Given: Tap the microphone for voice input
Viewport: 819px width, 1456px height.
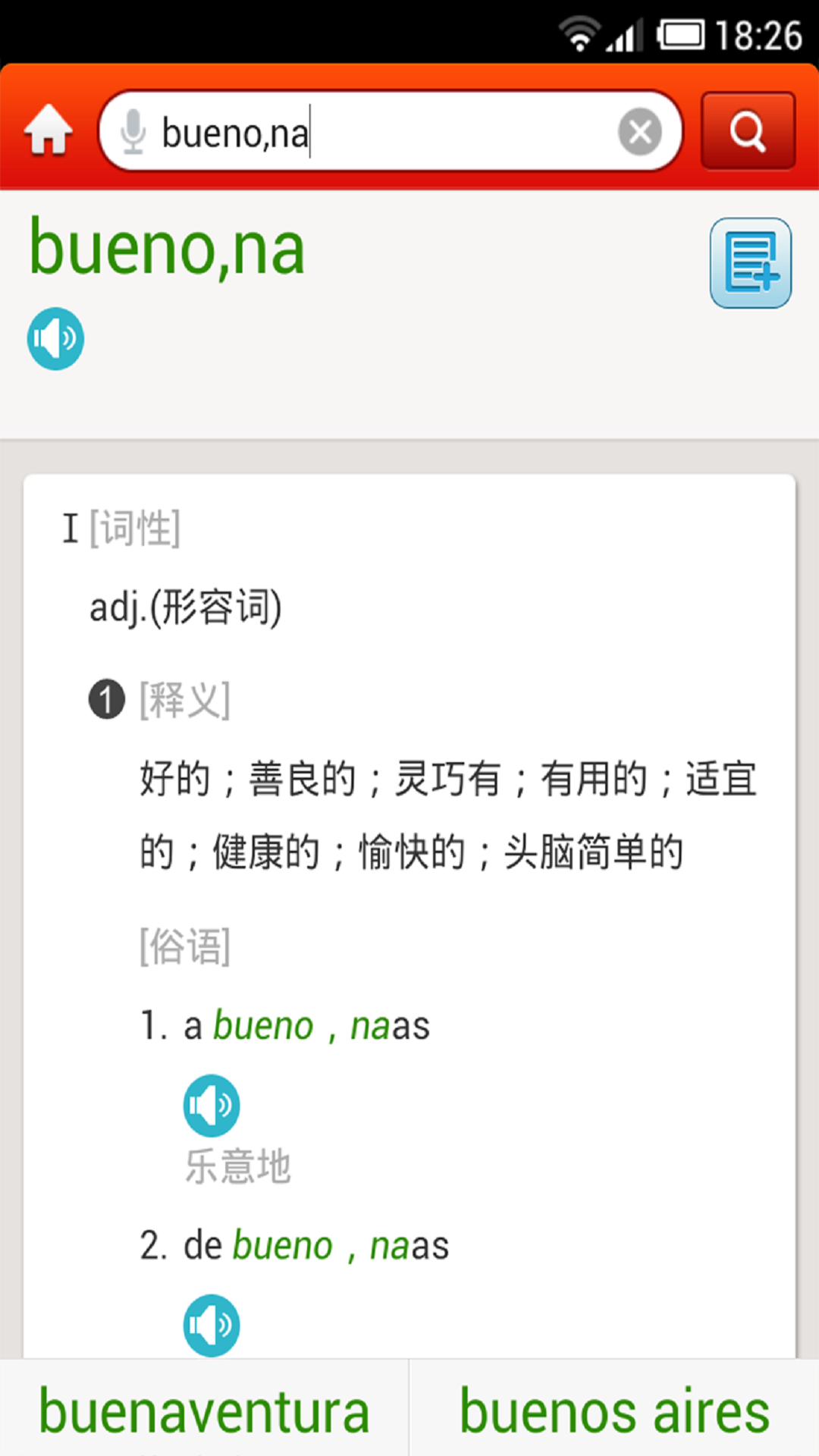Looking at the screenshot, I should coord(133,132).
